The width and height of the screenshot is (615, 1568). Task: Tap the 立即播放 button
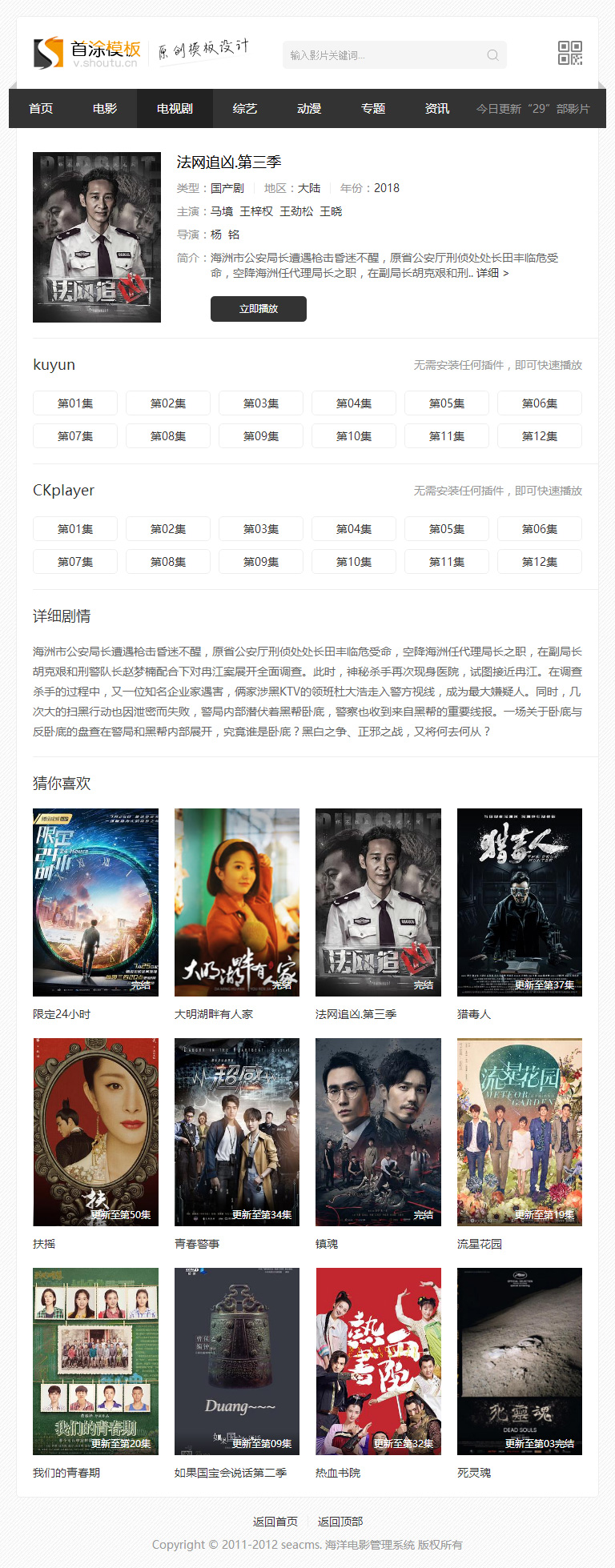[259, 309]
